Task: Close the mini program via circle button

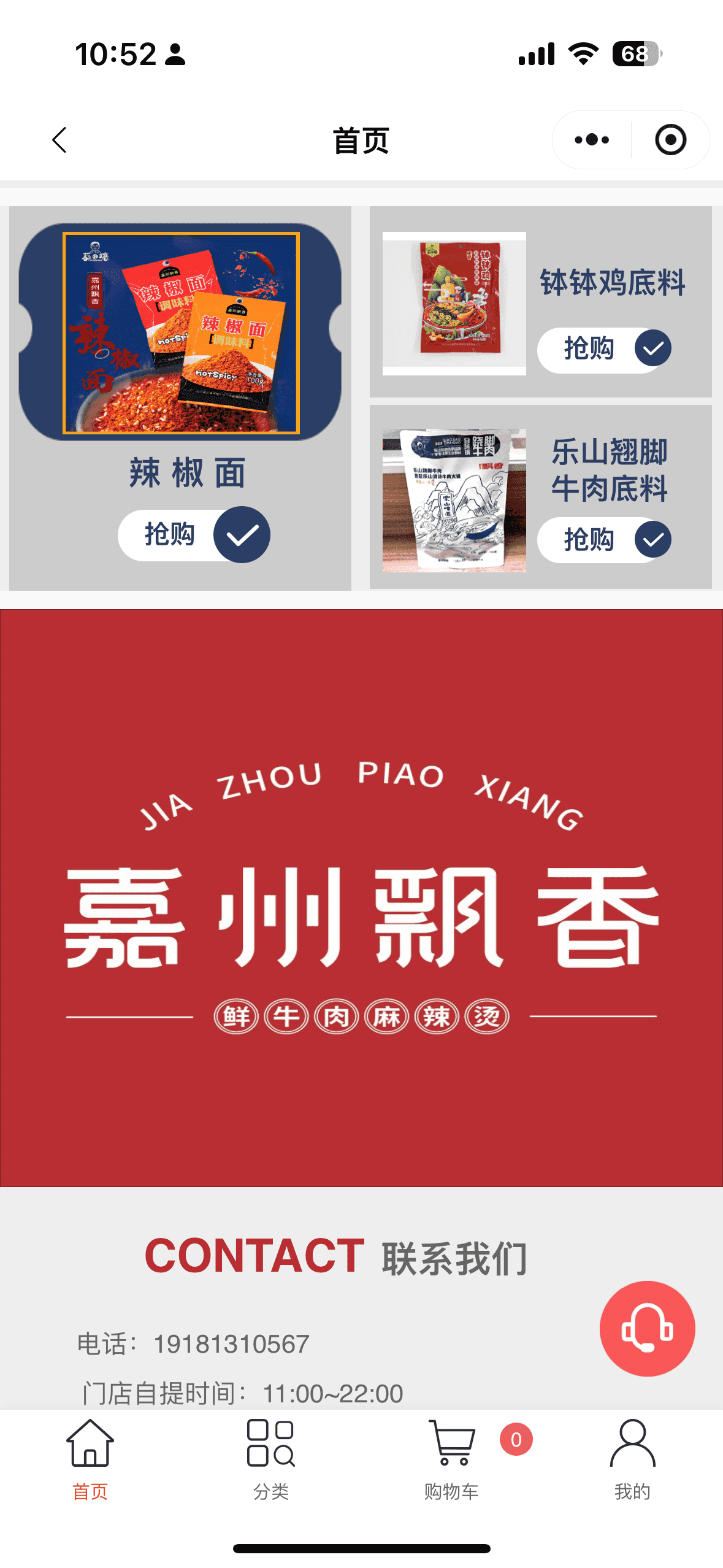Action: [x=670, y=140]
